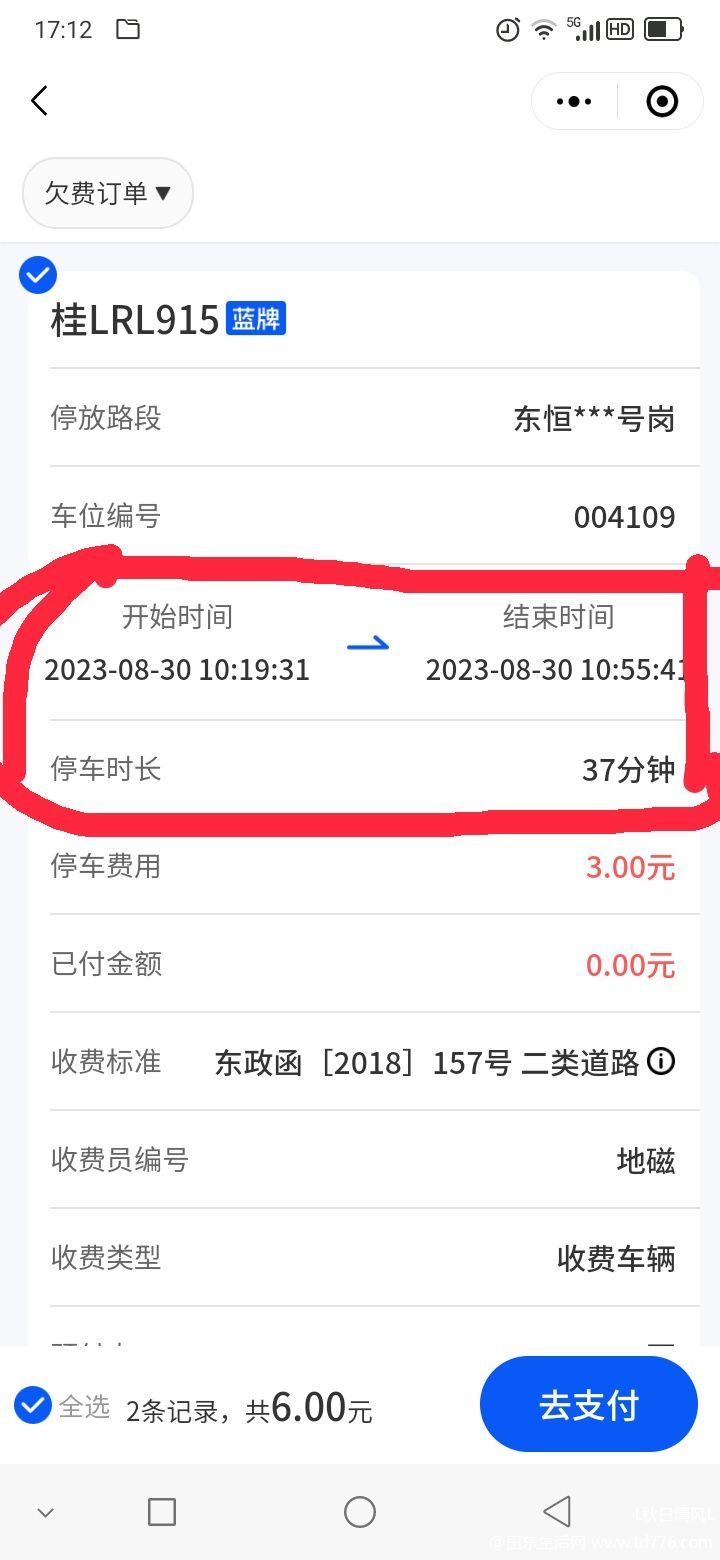The height and width of the screenshot is (1560, 720).
Task: Open the mini program's three-dot menu
Action: pos(574,101)
